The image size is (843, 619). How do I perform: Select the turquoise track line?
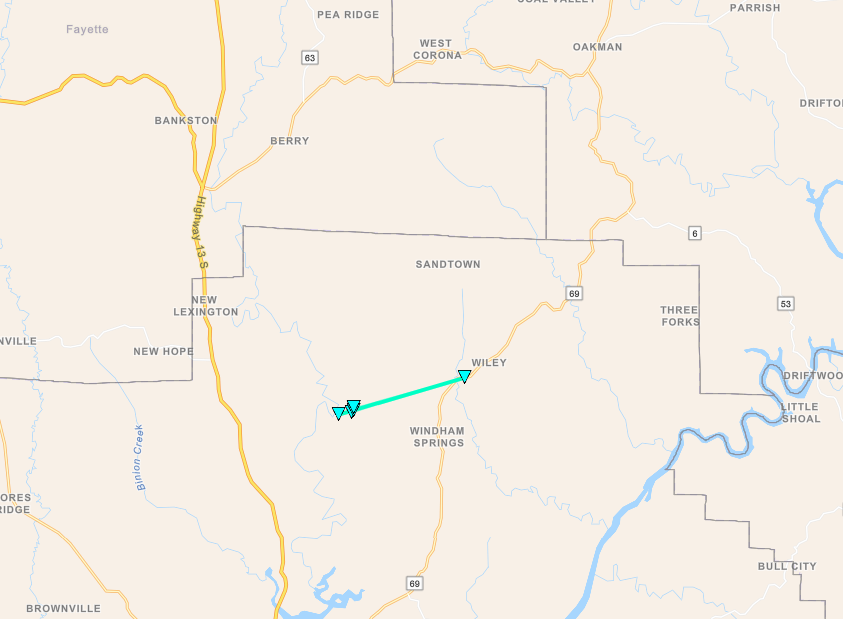410,392
